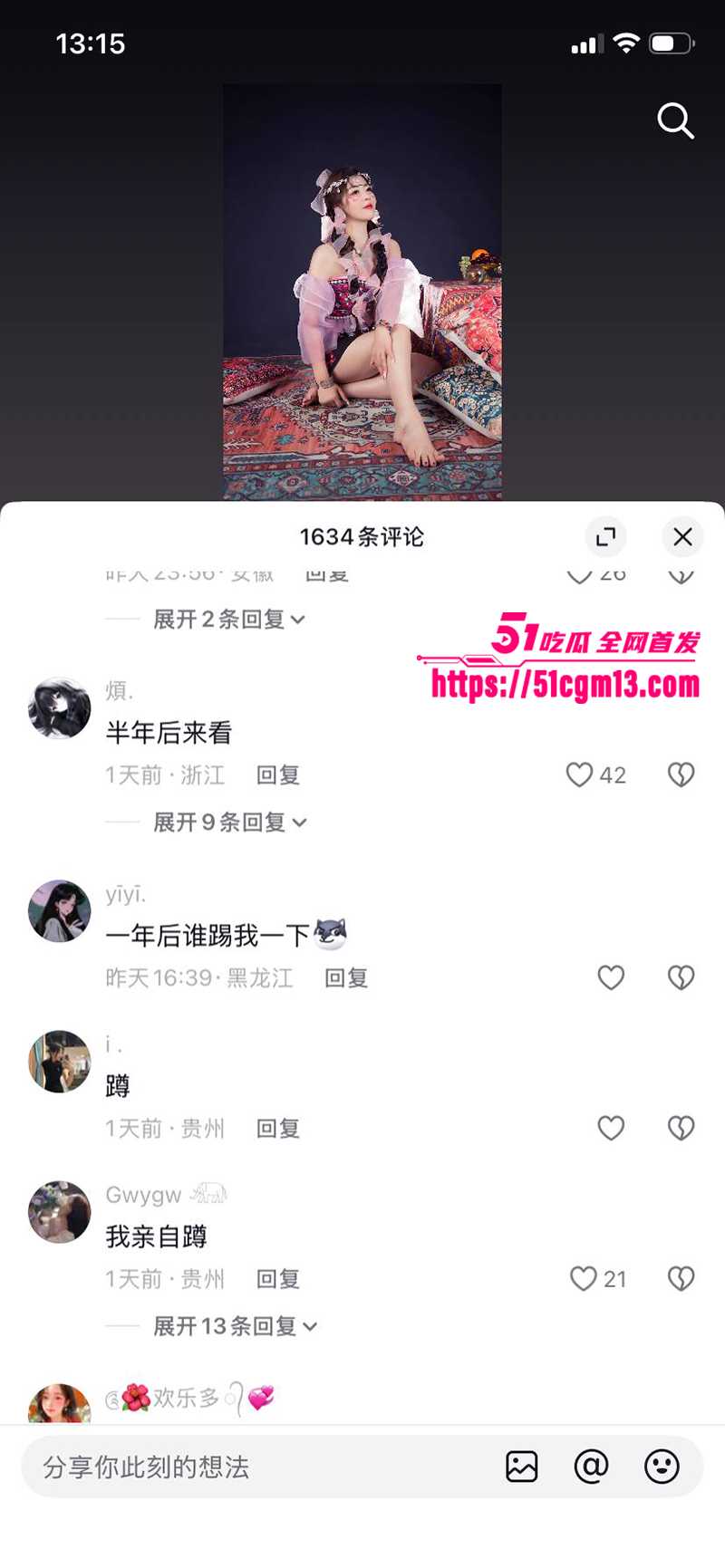Screen dimensions: 725x1568
Task: Open the emoji picker icon
Action: [x=662, y=1467]
